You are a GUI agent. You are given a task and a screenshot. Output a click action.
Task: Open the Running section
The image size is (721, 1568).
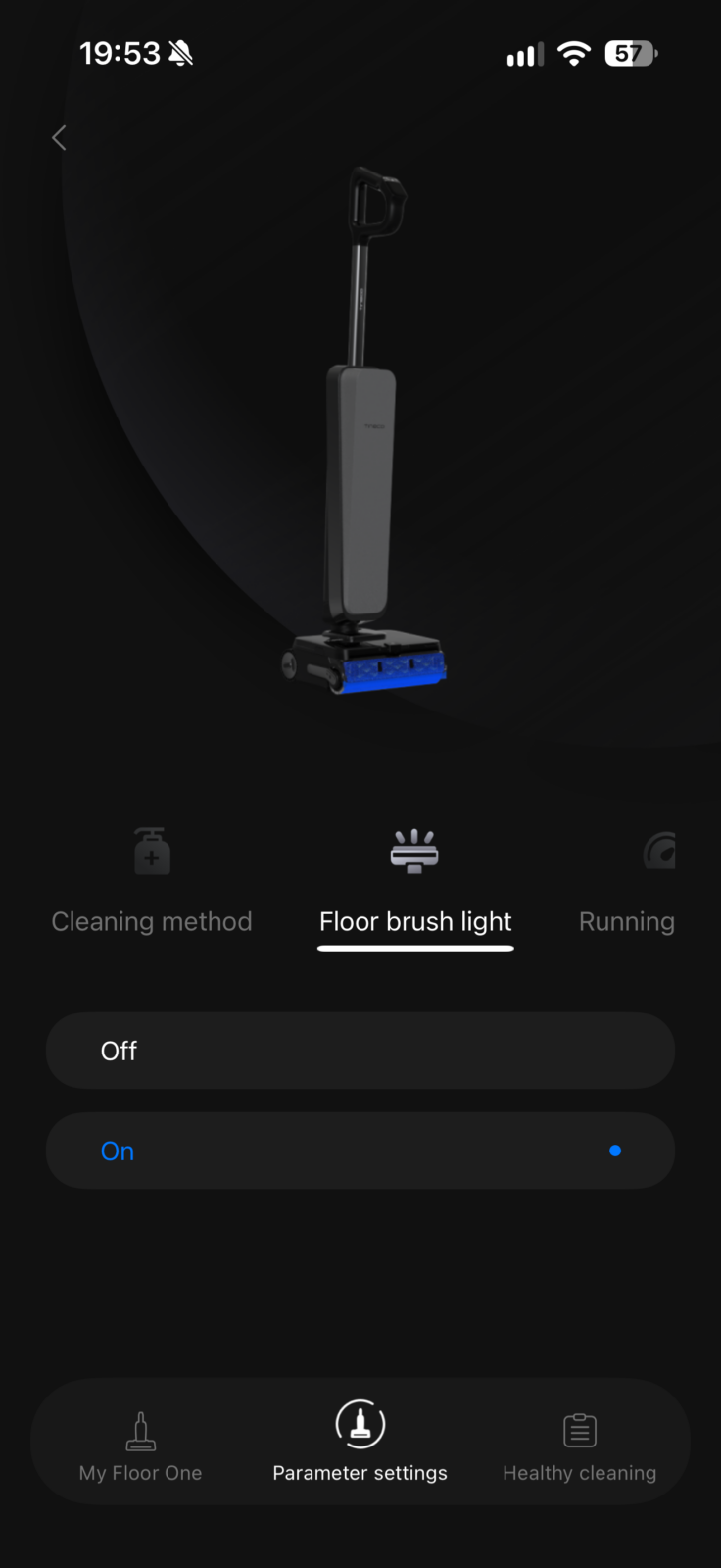(627, 881)
